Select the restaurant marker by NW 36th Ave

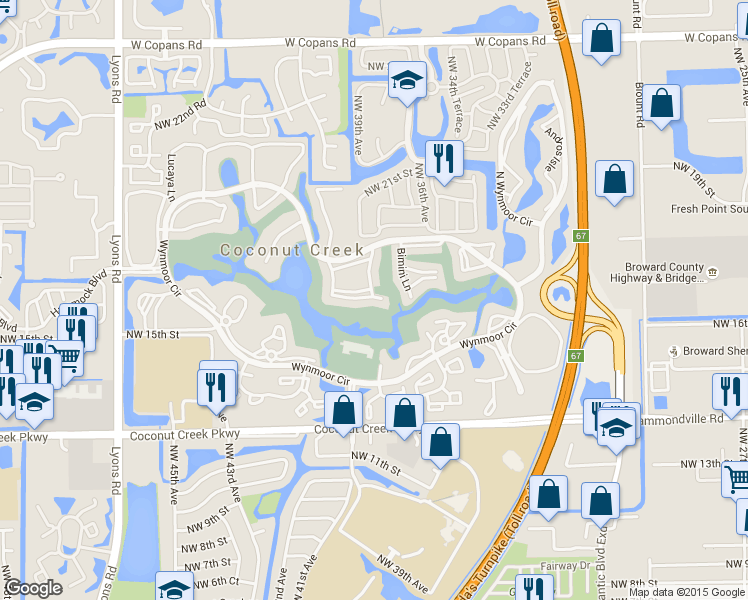click(x=442, y=157)
